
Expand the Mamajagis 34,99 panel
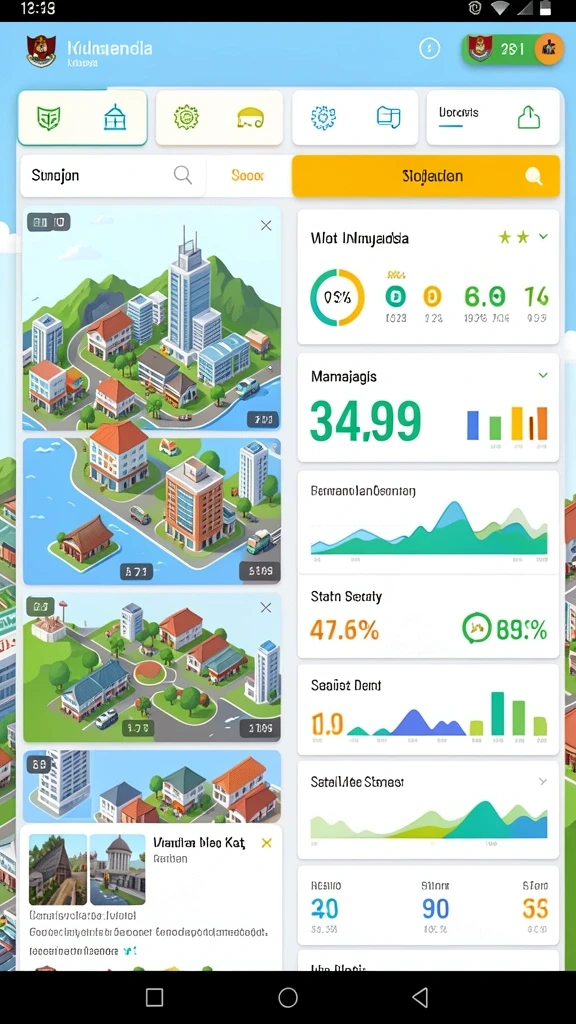543,376
